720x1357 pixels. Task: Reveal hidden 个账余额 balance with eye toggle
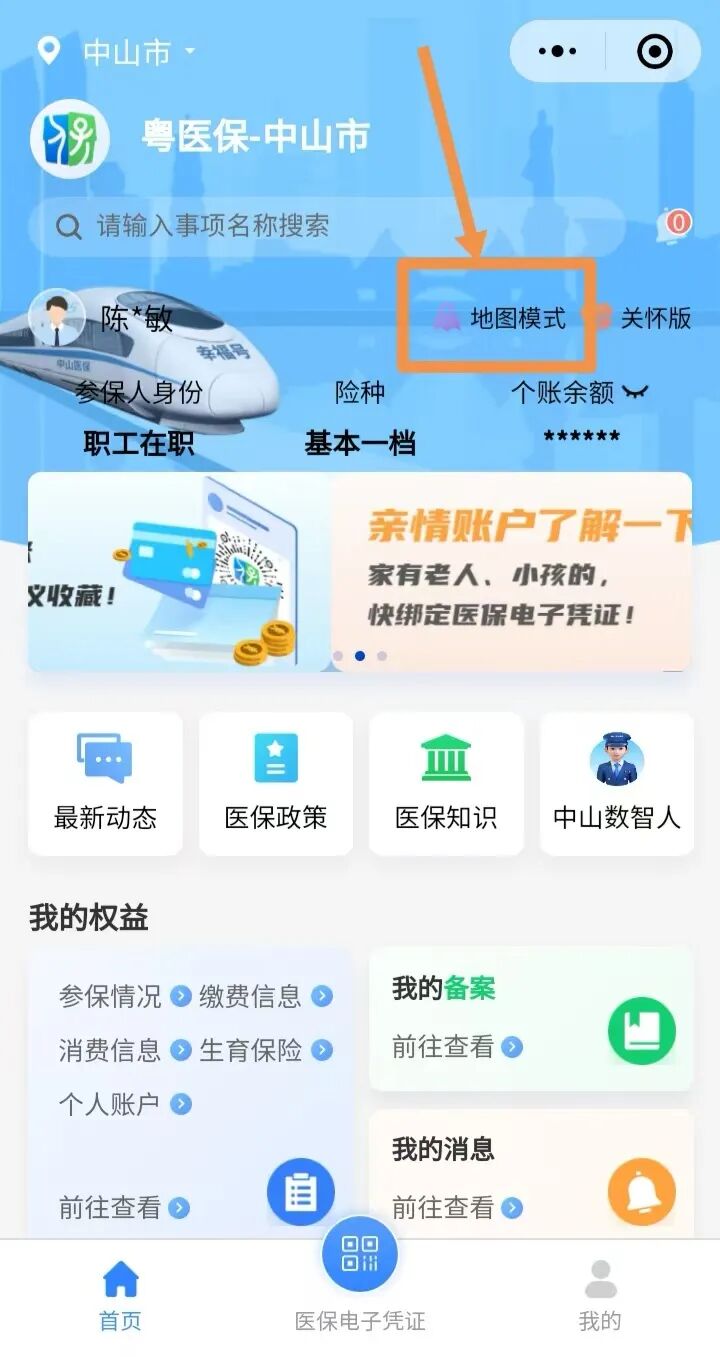(x=636, y=394)
